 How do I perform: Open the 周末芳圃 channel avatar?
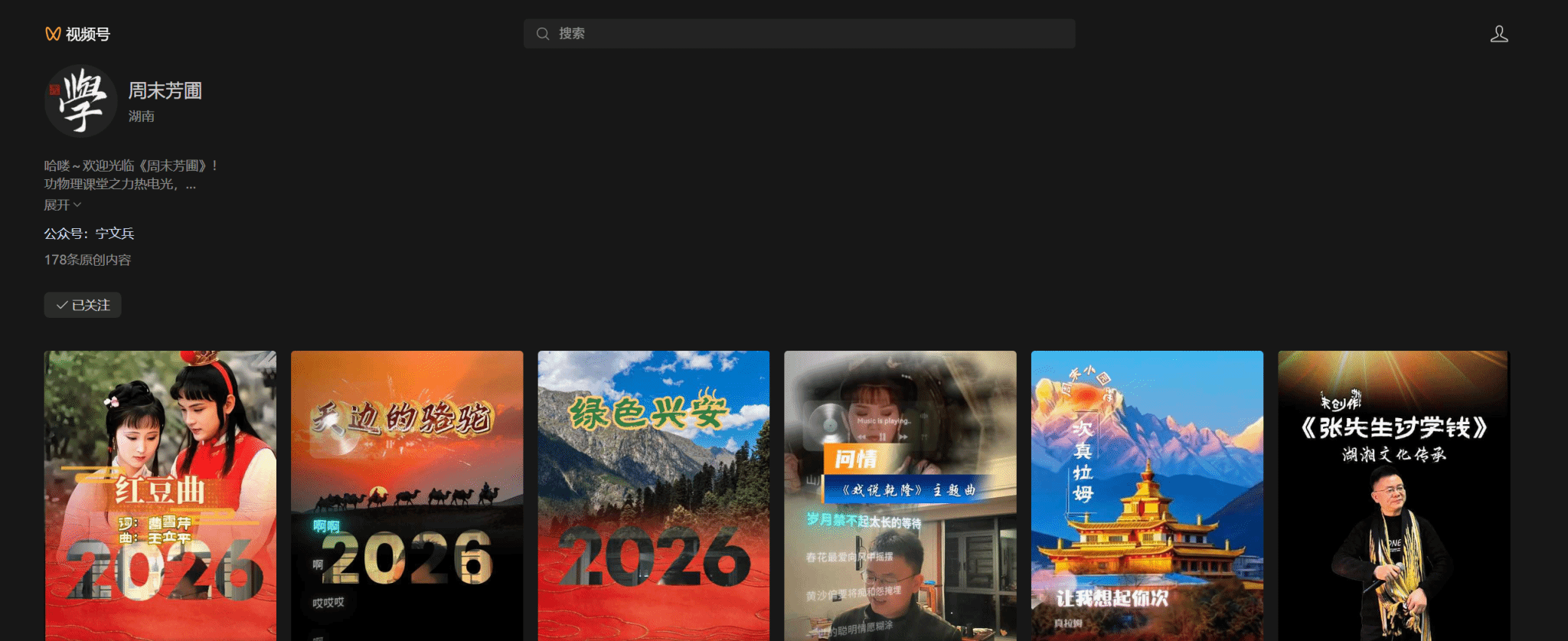coord(80,101)
